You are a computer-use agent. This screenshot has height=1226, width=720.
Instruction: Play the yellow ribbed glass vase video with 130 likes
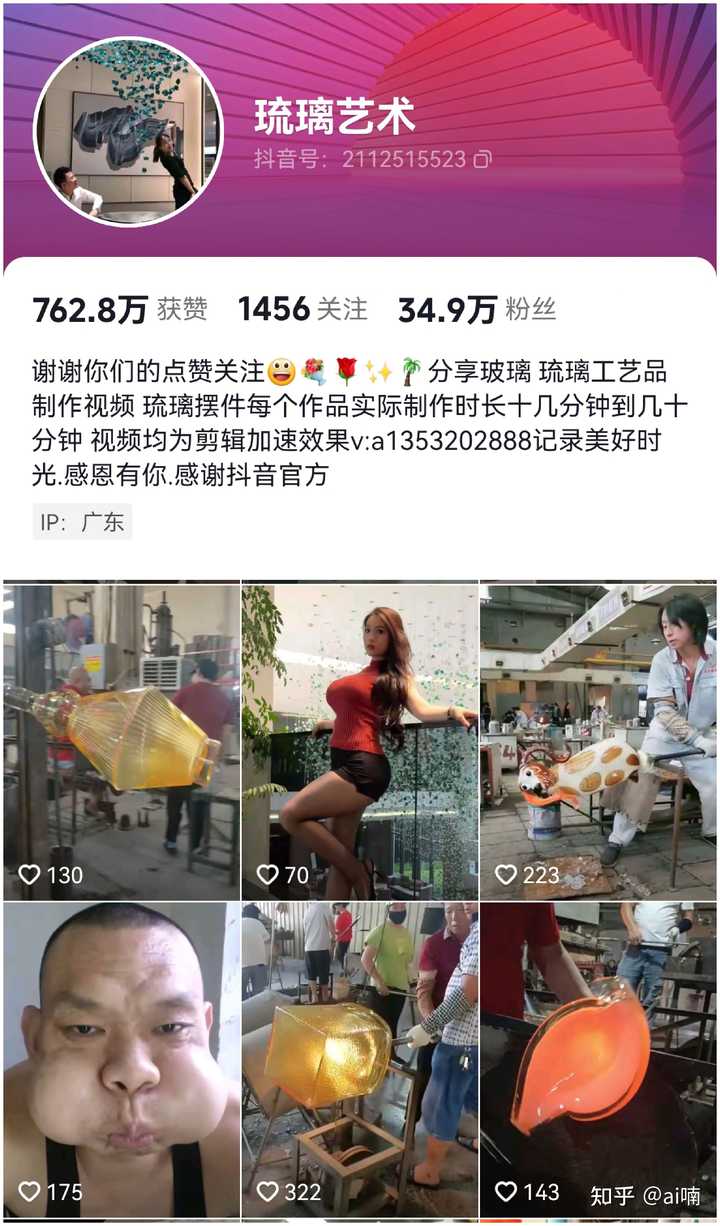[121, 740]
